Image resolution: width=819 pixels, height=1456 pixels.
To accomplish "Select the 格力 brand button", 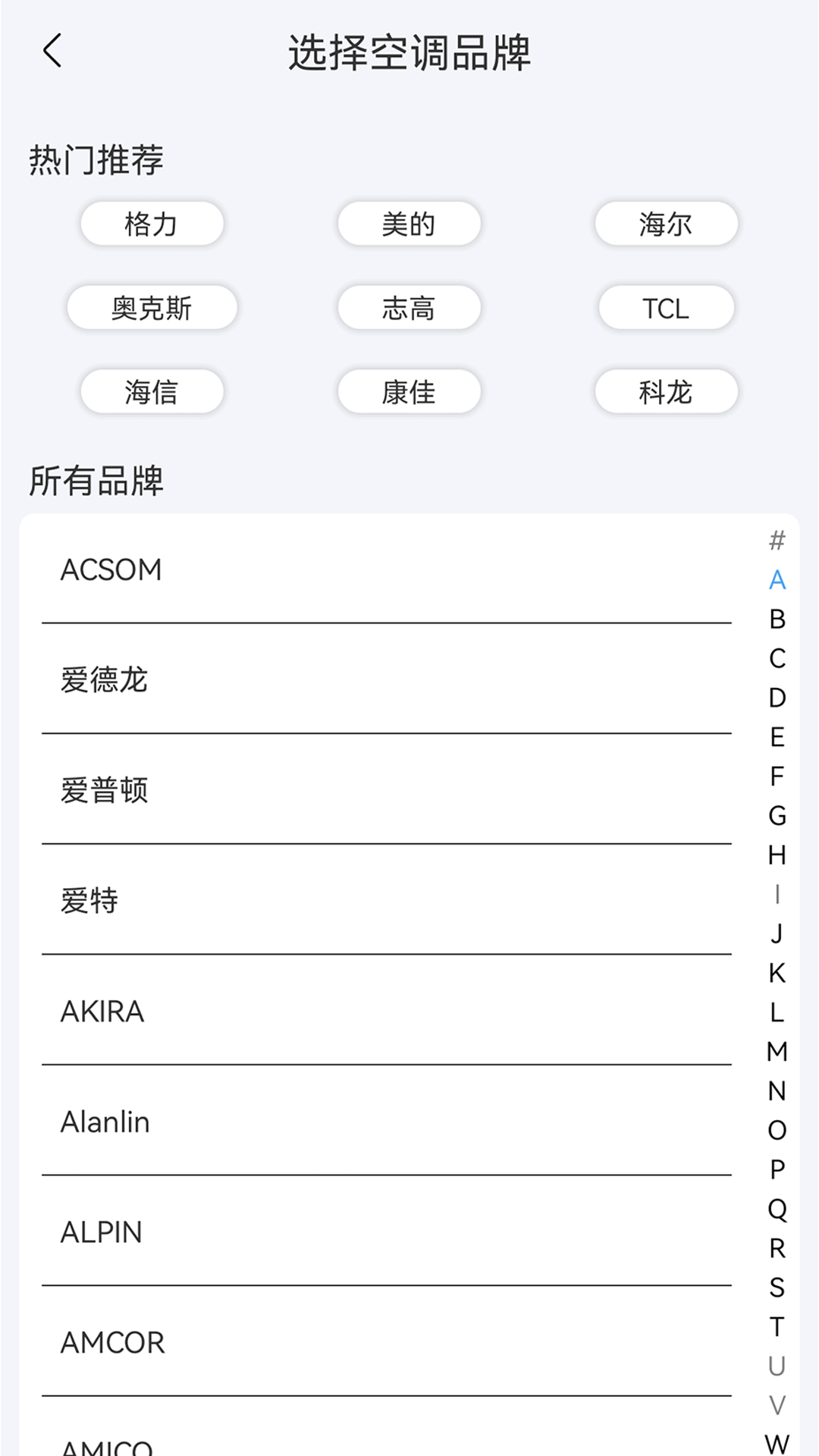I will pos(152,224).
